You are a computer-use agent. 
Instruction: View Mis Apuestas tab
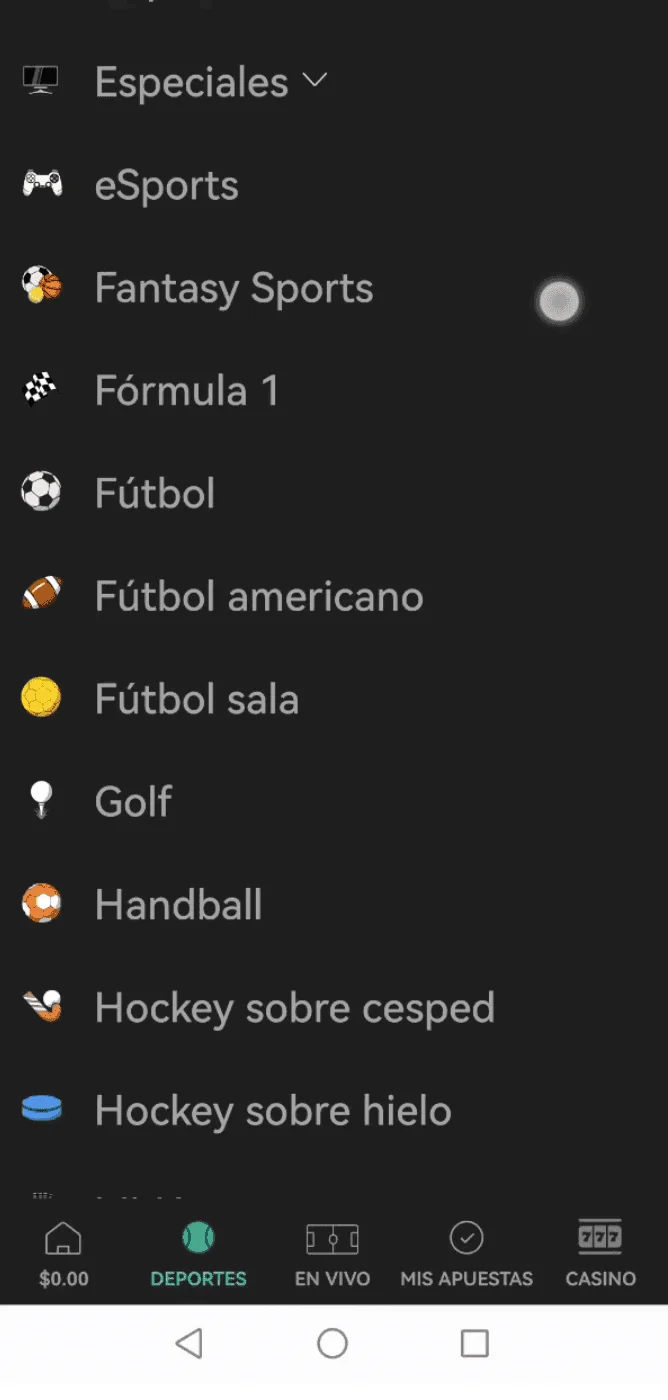[x=466, y=1254]
